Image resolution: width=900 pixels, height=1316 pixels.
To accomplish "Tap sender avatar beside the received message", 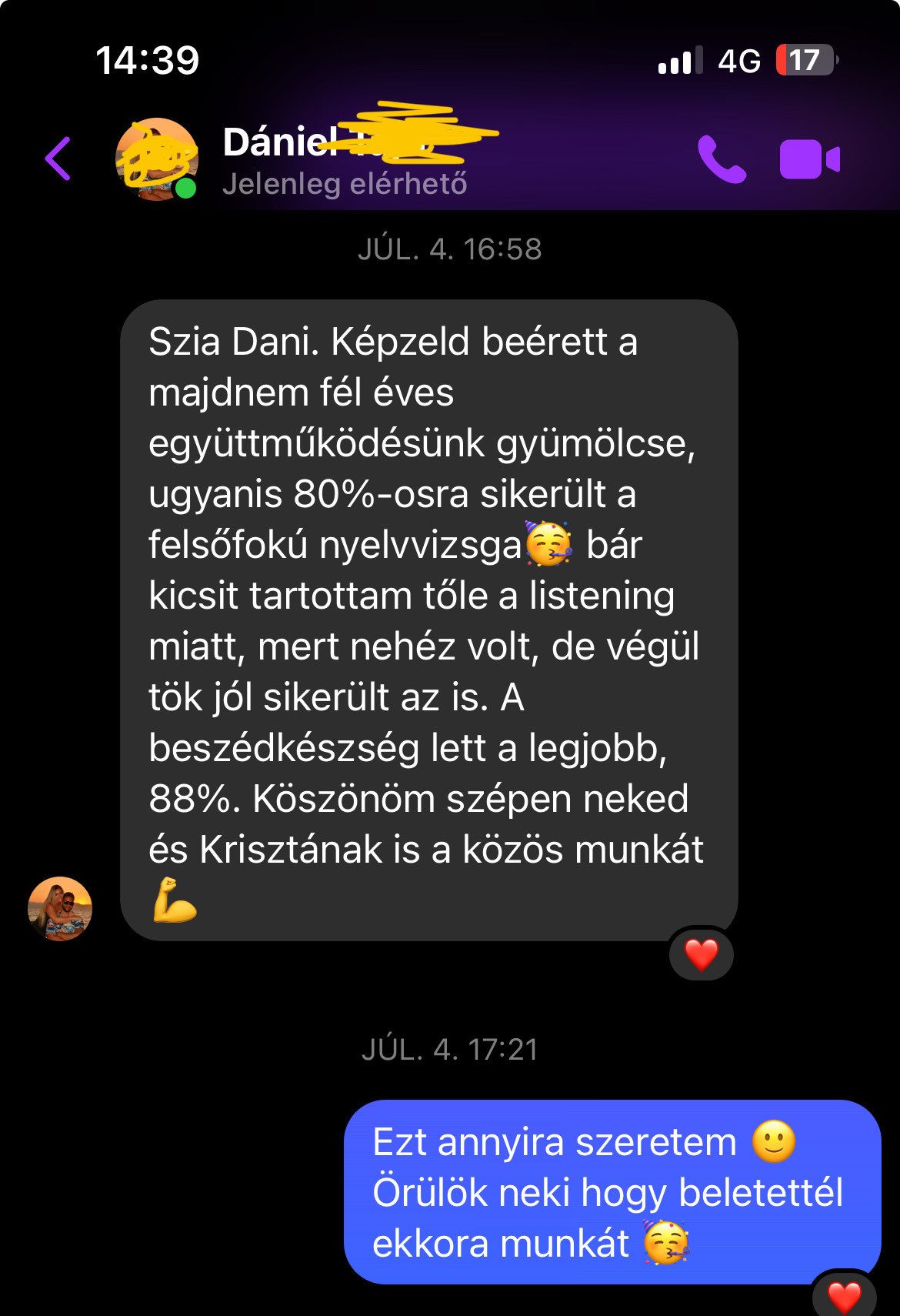I will click(x=60, y=908).
